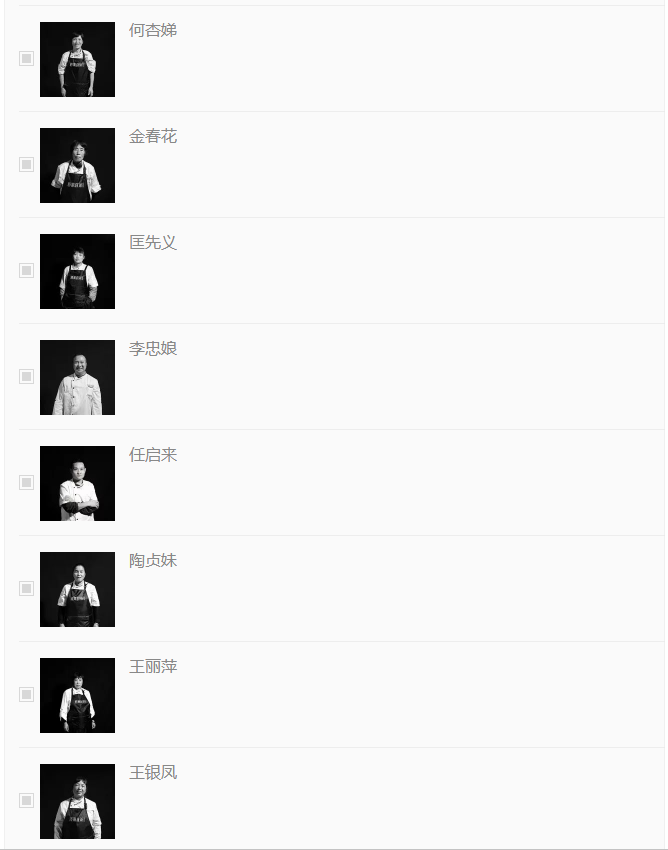Open the name link 王银凤
The width and height of the screenshot is (668, 850).
pyautogui.click(x=153, y=773)
